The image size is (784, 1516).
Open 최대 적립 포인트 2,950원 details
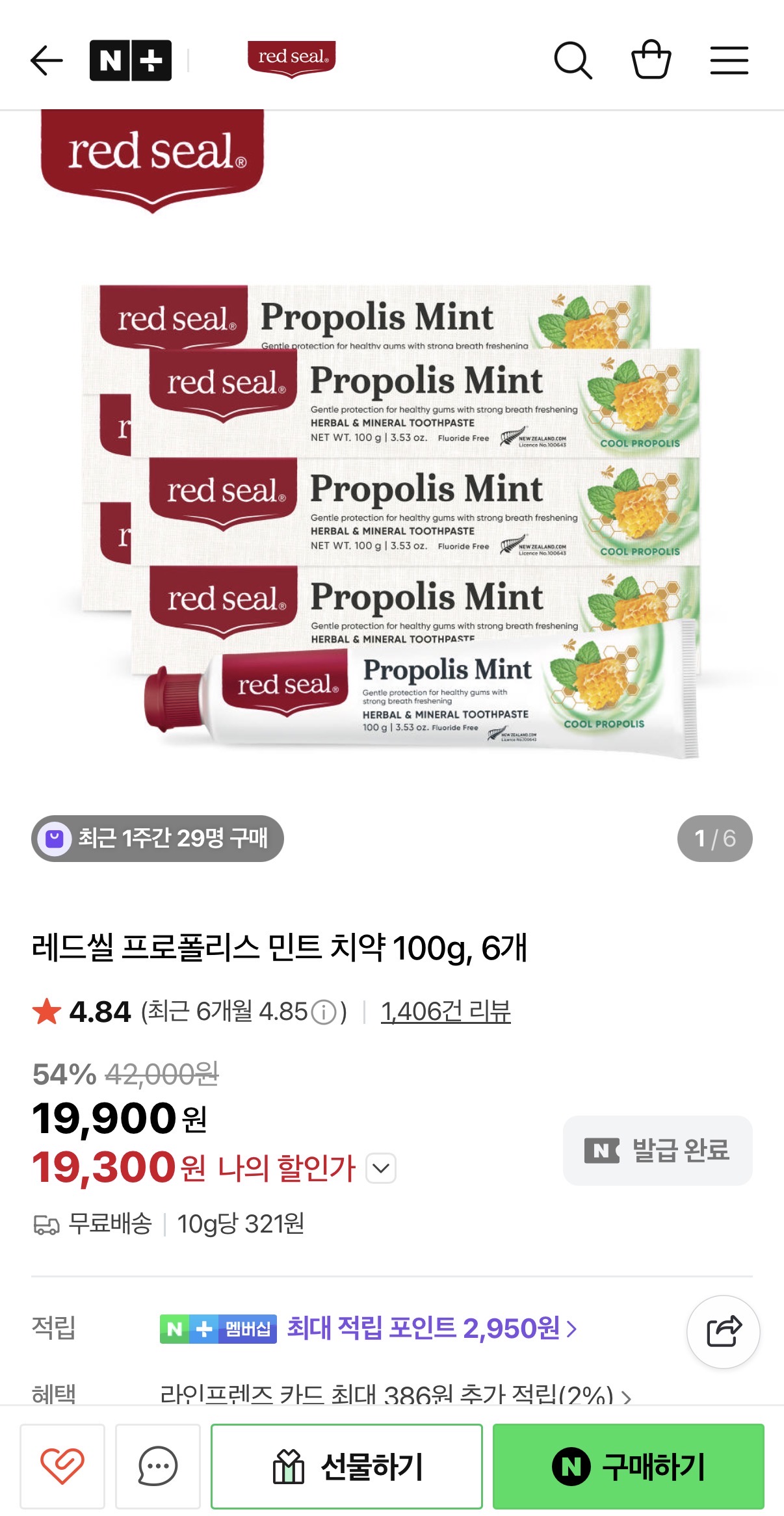click(432, 1328)
